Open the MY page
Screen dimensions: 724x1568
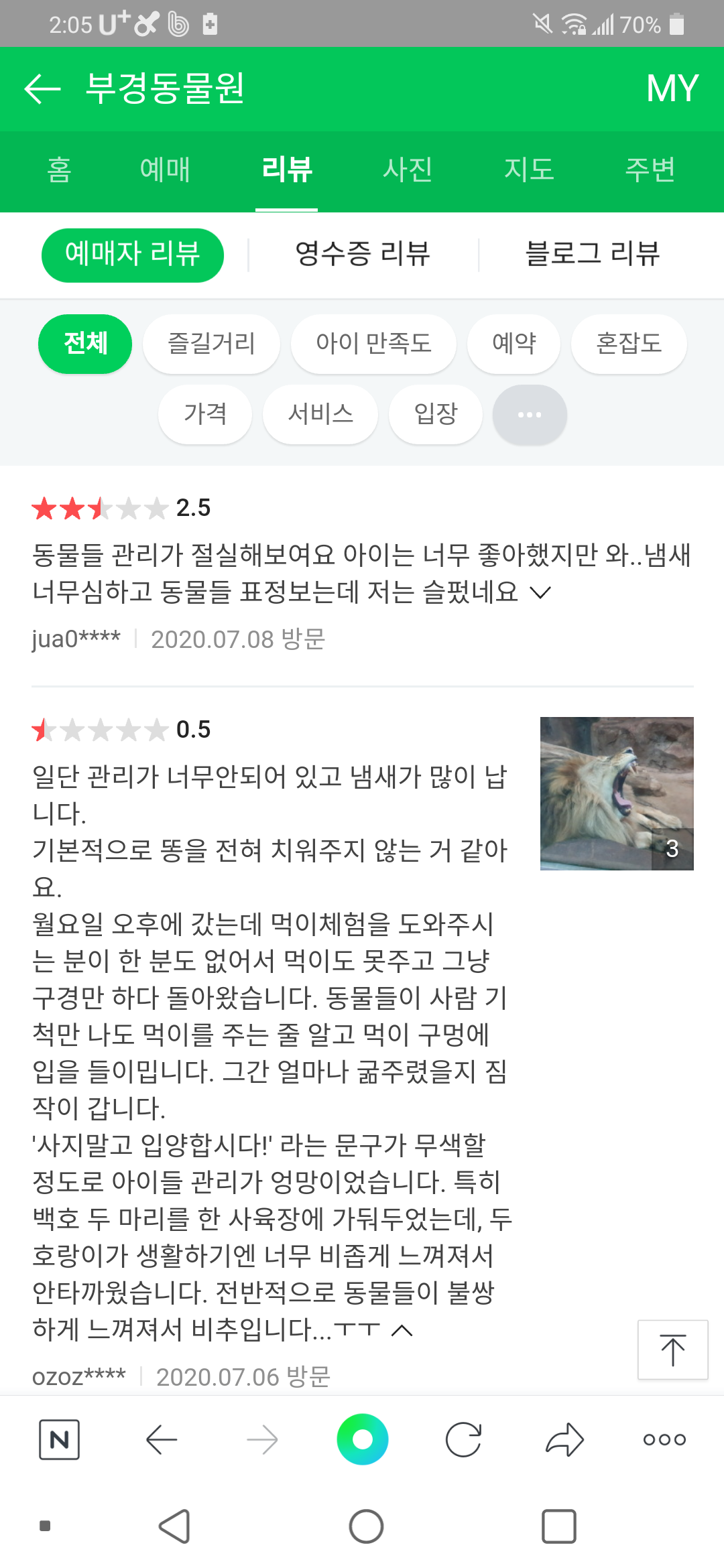pos(672,88)
